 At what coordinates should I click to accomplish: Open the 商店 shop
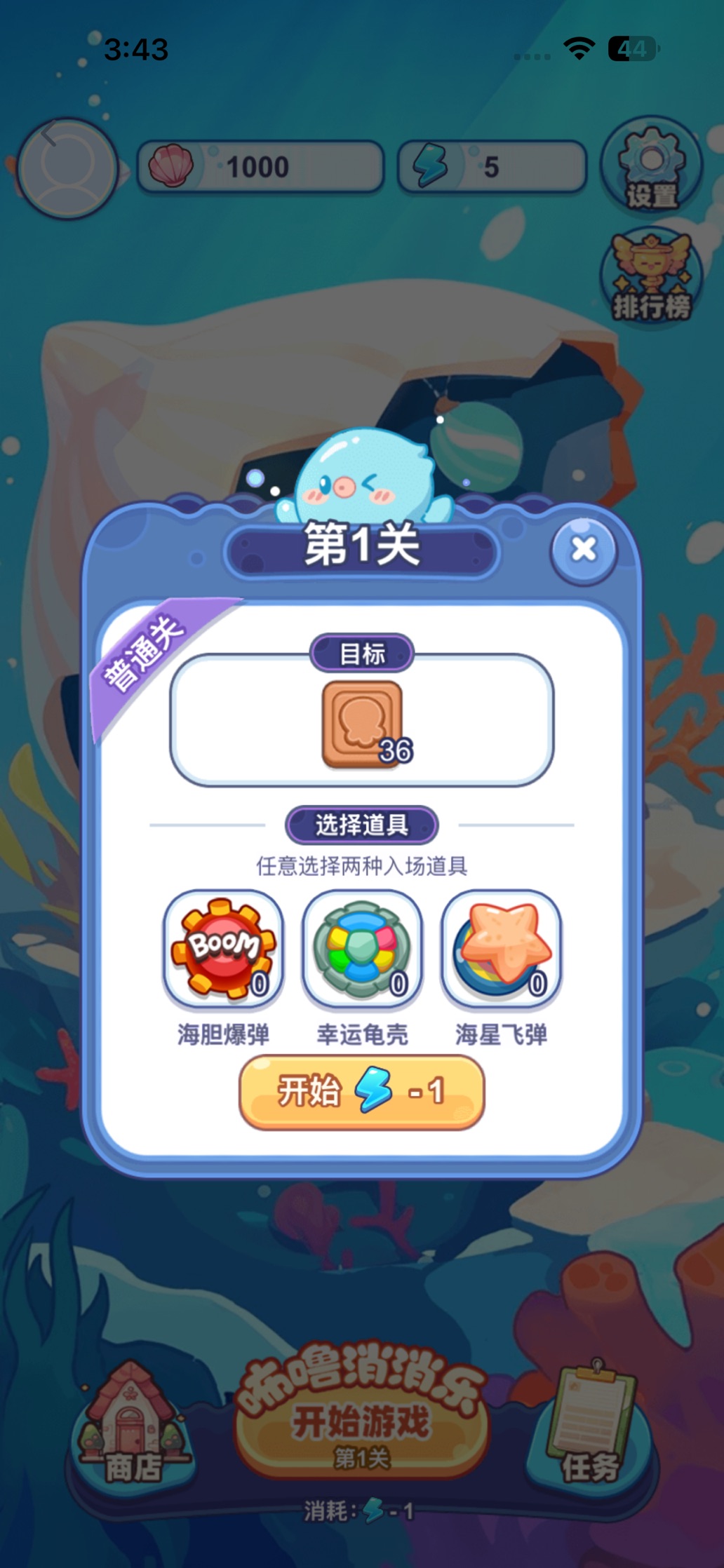click(x=132, y=1424)
